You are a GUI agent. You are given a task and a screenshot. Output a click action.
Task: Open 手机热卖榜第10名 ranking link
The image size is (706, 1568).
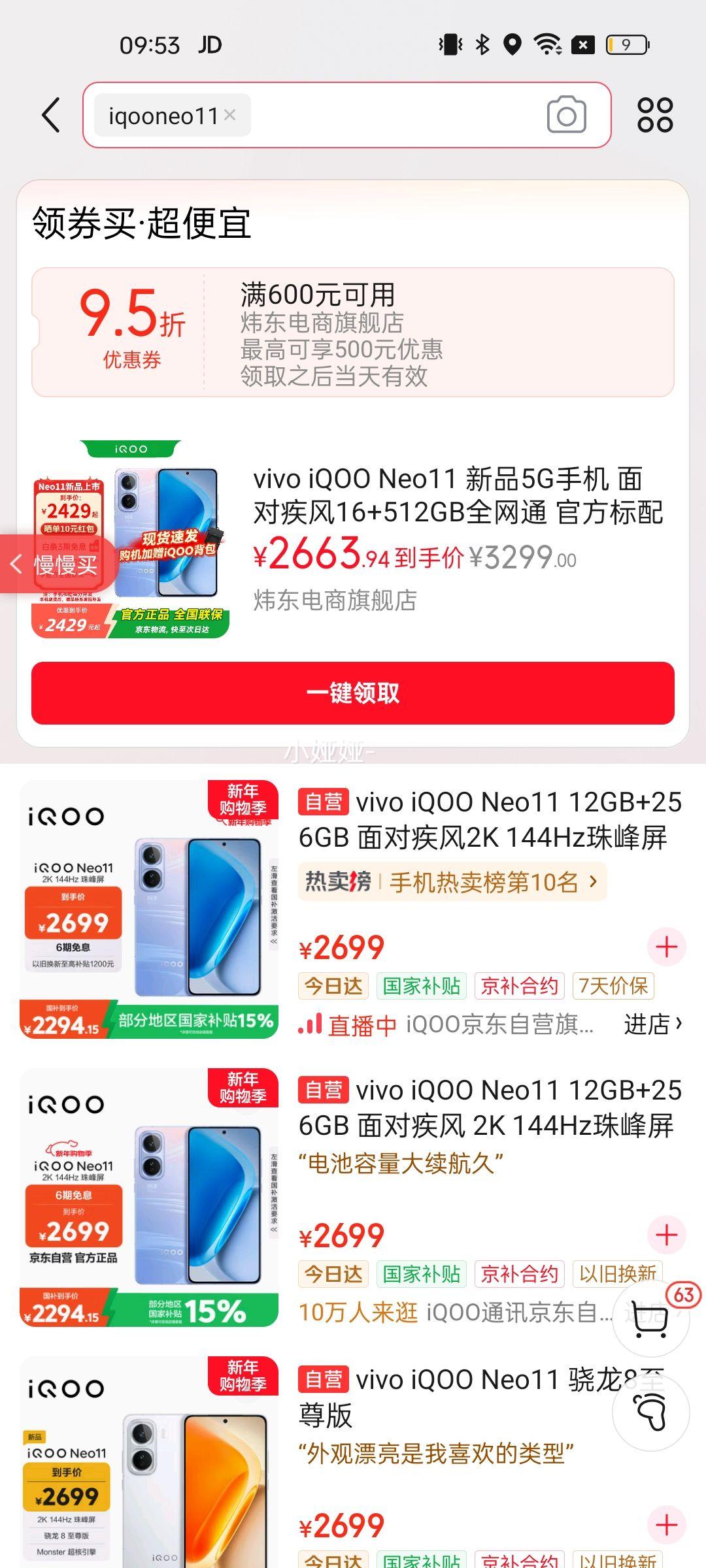tap(484, 882)
